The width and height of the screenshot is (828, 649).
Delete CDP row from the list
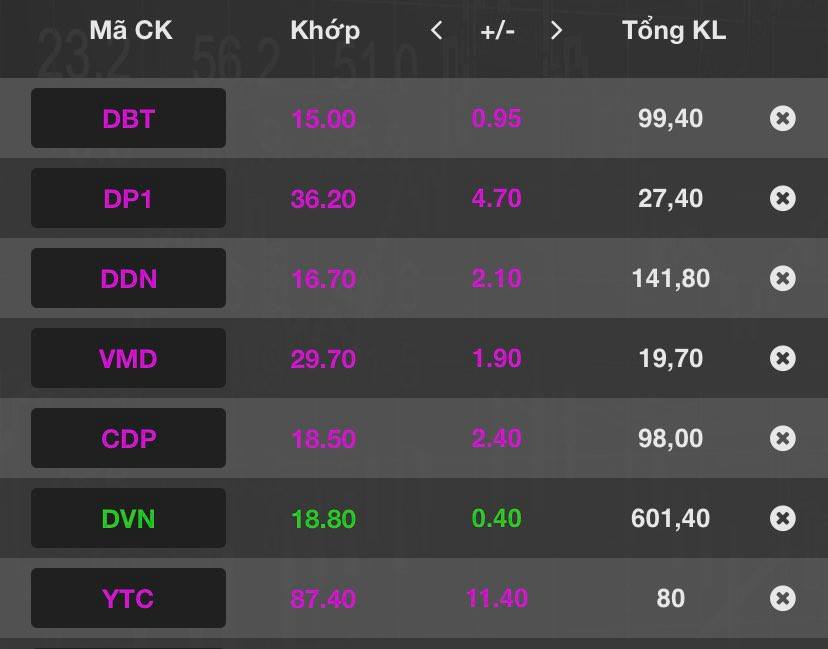(x=783, y=438)
